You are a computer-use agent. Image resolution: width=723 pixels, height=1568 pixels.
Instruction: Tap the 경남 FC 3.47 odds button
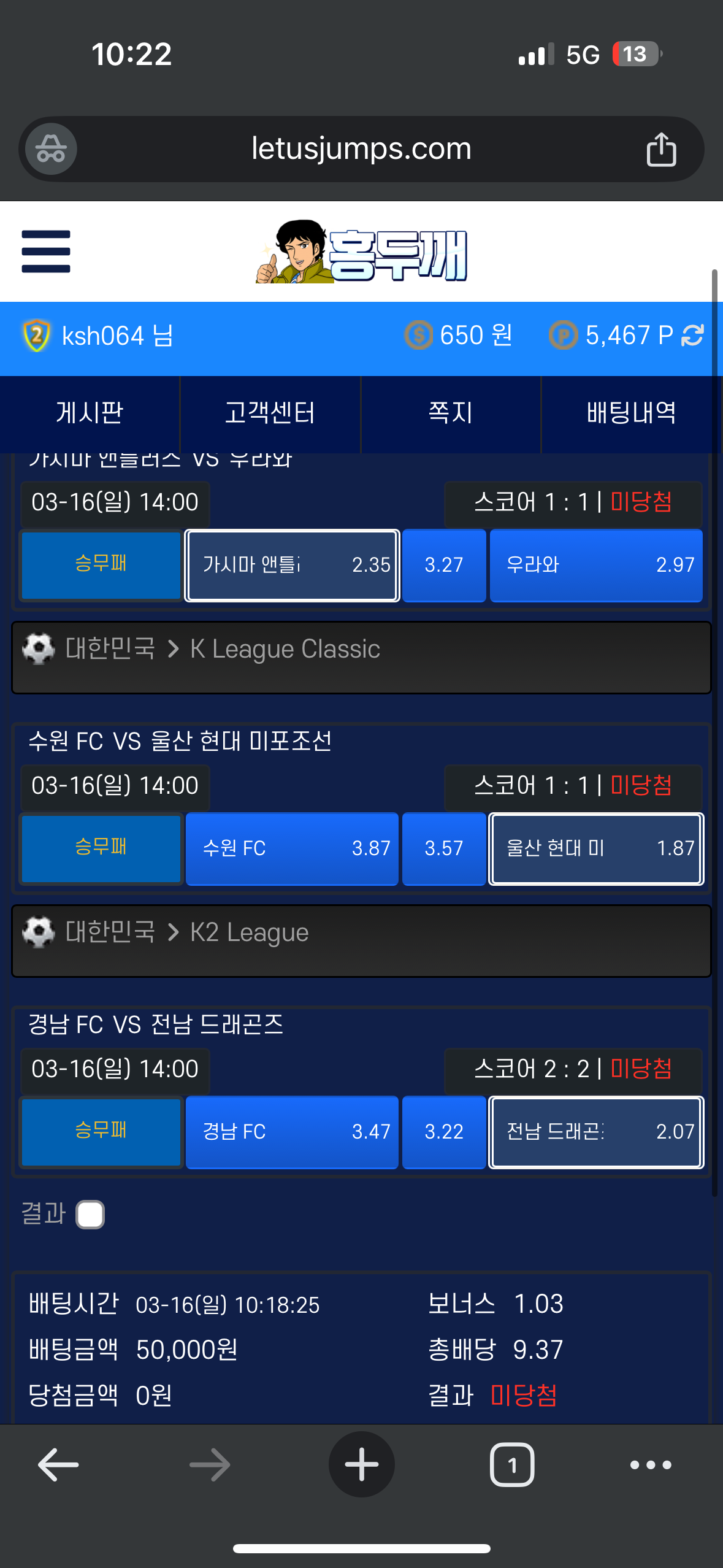point(292,1132)
